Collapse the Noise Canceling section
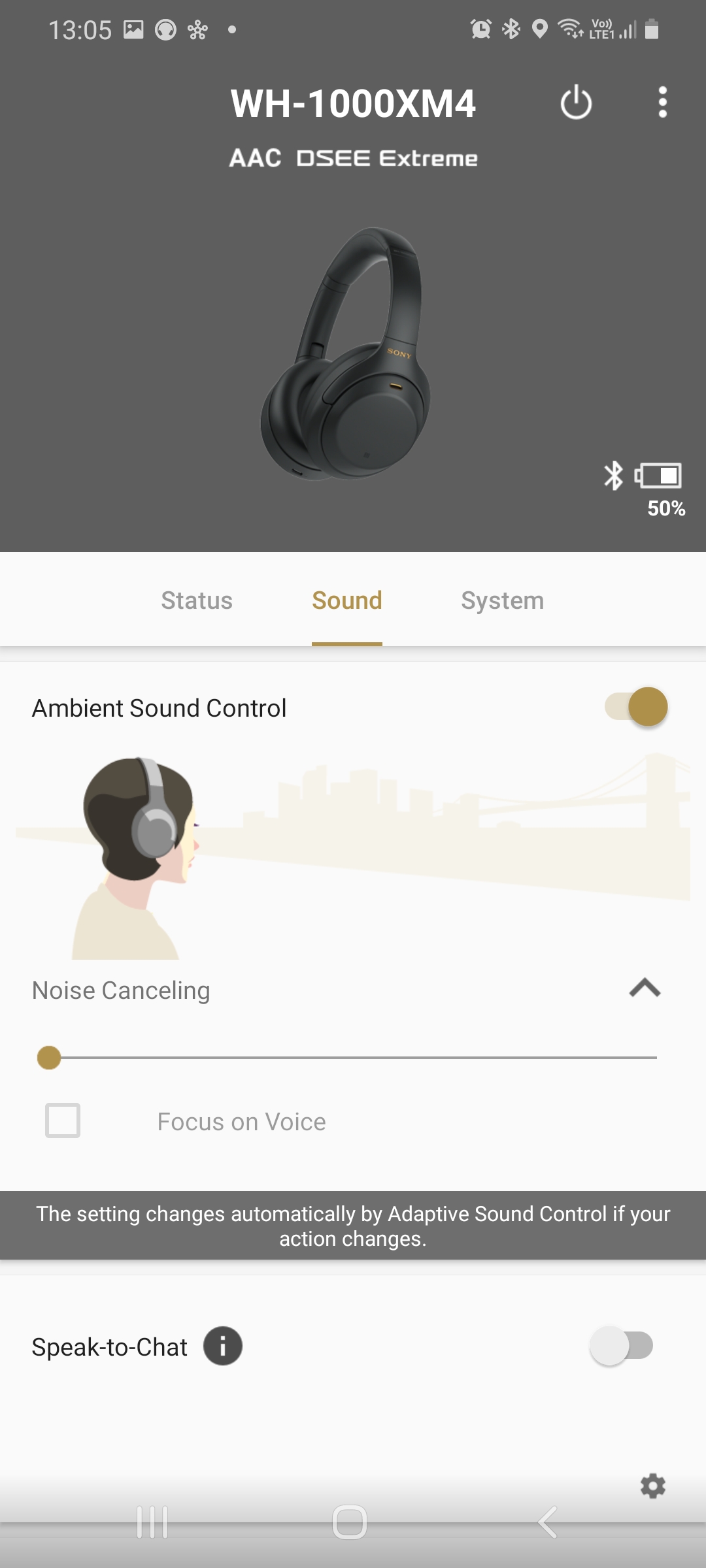Screen dimensions: 706x1568 (x=645, y=988)
